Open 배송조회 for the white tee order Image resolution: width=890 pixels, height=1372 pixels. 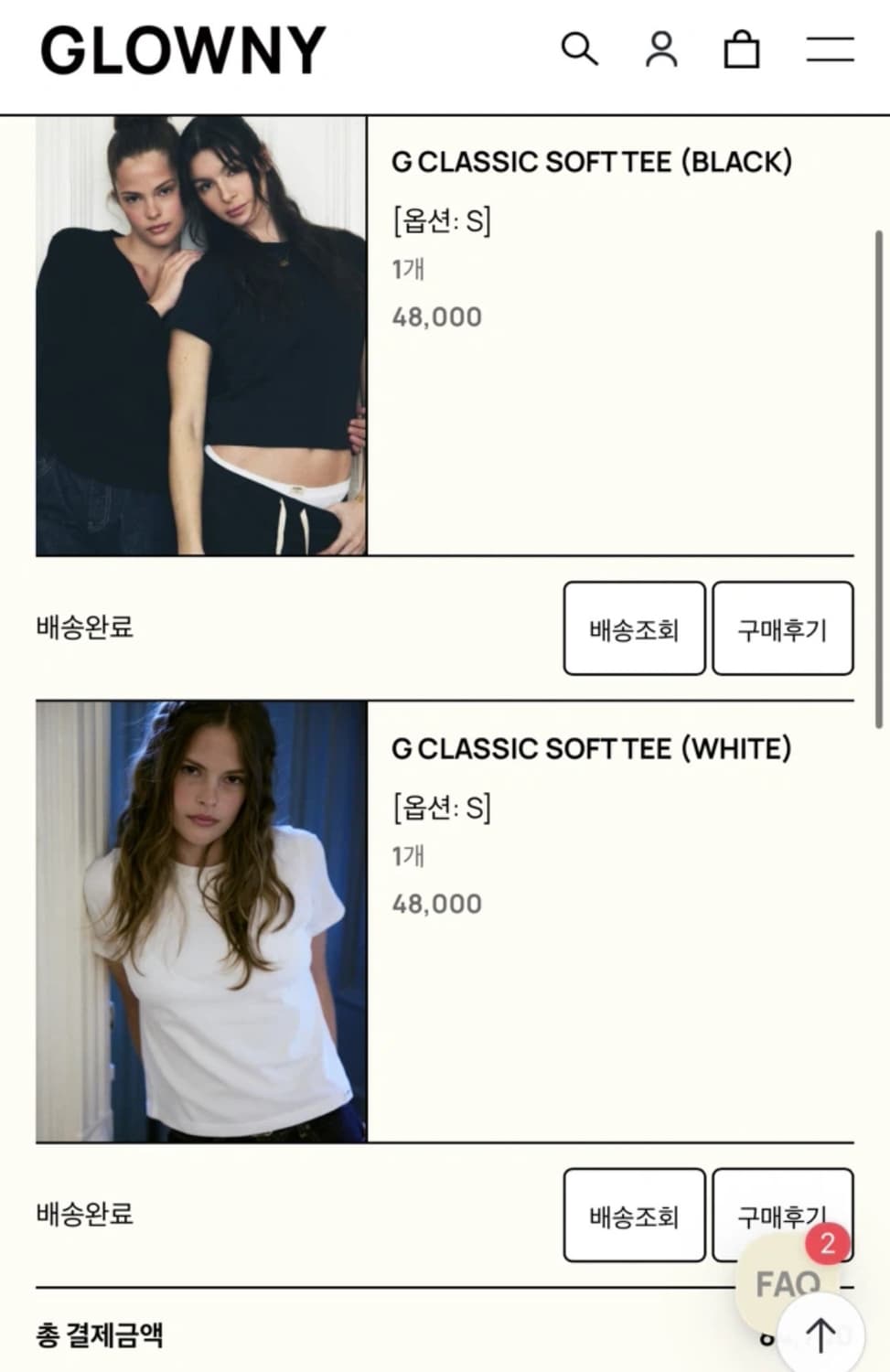point(634,1217)
